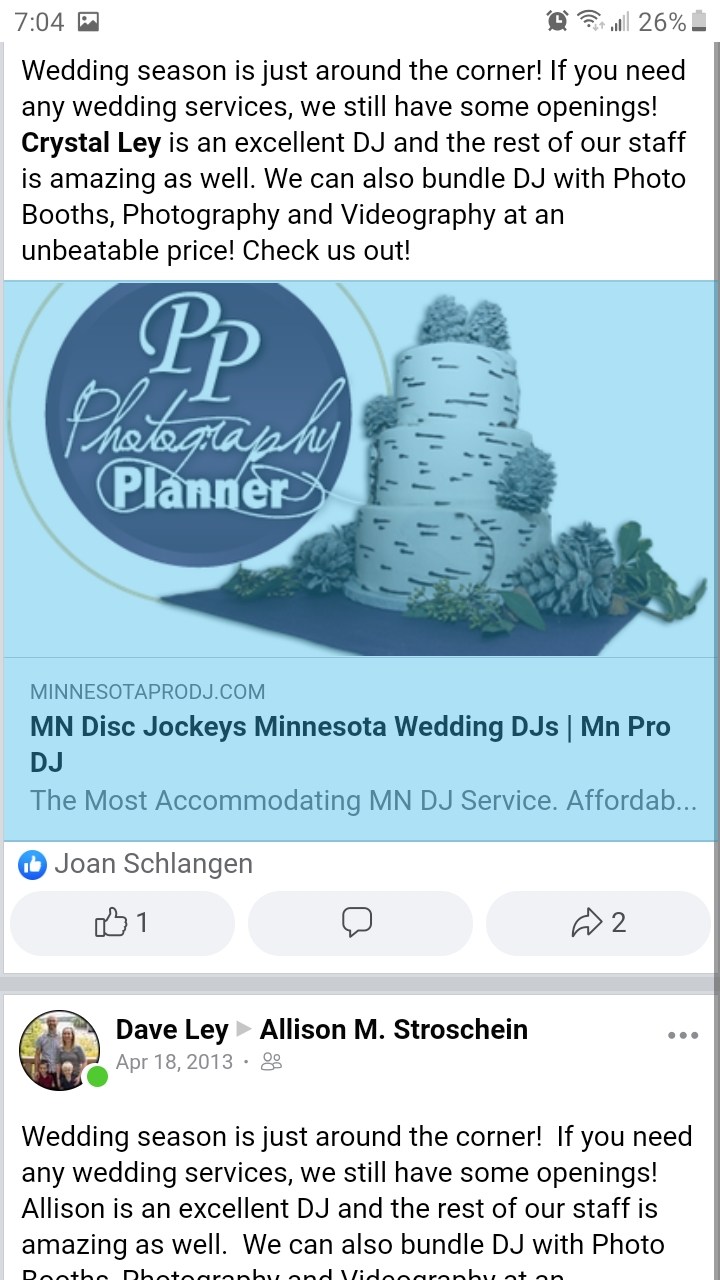Image resolution: width=720 pixels, height=1280 pixels.
Task: Open Dave Ley's profile picture
Action: (60, 1049)
